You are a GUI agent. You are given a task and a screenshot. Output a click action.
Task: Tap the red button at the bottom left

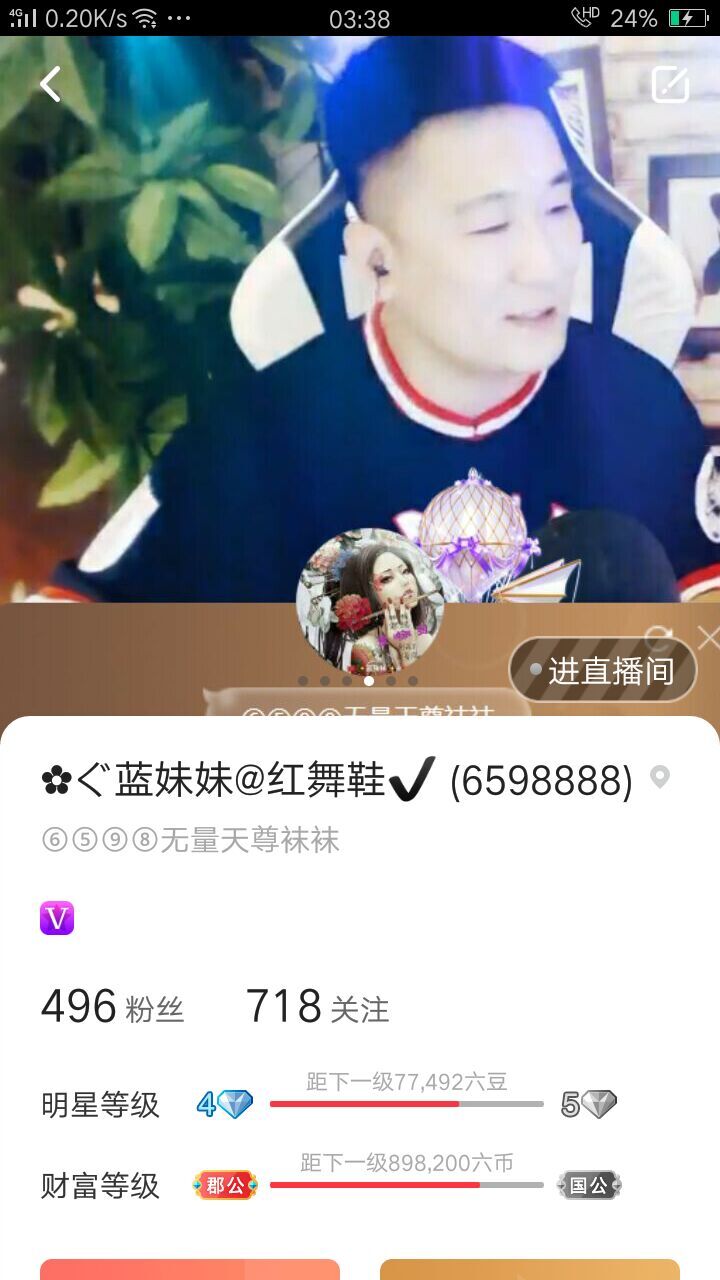point(190,1270)
